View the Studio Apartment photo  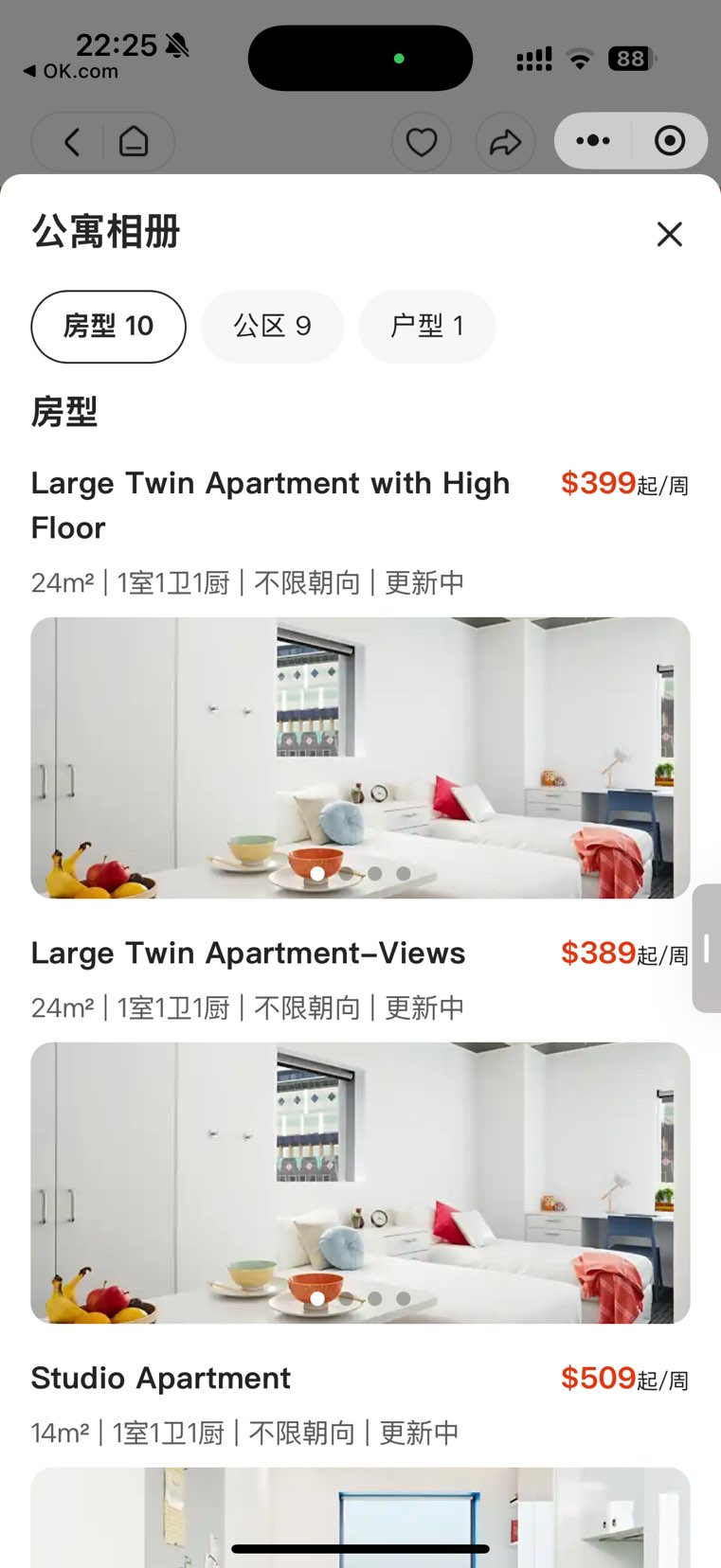[360, 1515]
